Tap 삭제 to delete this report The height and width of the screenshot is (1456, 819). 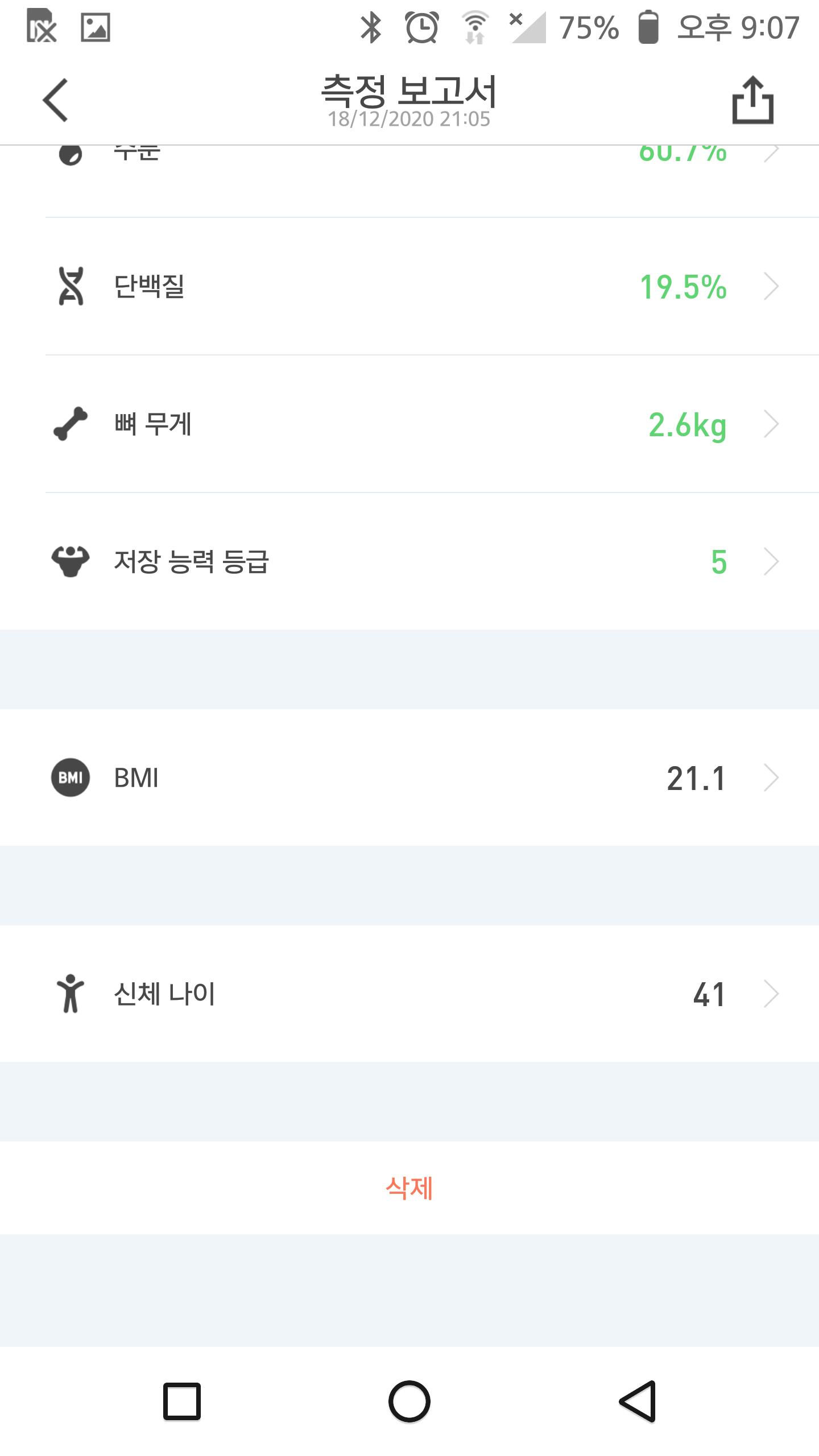point(409,1188)
